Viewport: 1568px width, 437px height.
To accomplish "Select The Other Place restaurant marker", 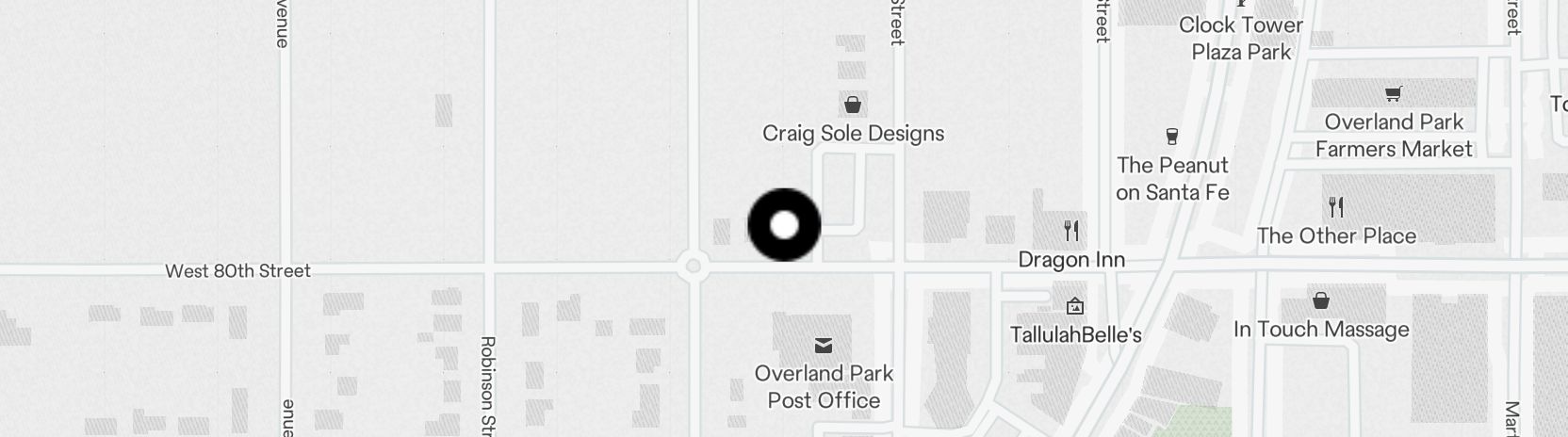I will pos(1335,207).
